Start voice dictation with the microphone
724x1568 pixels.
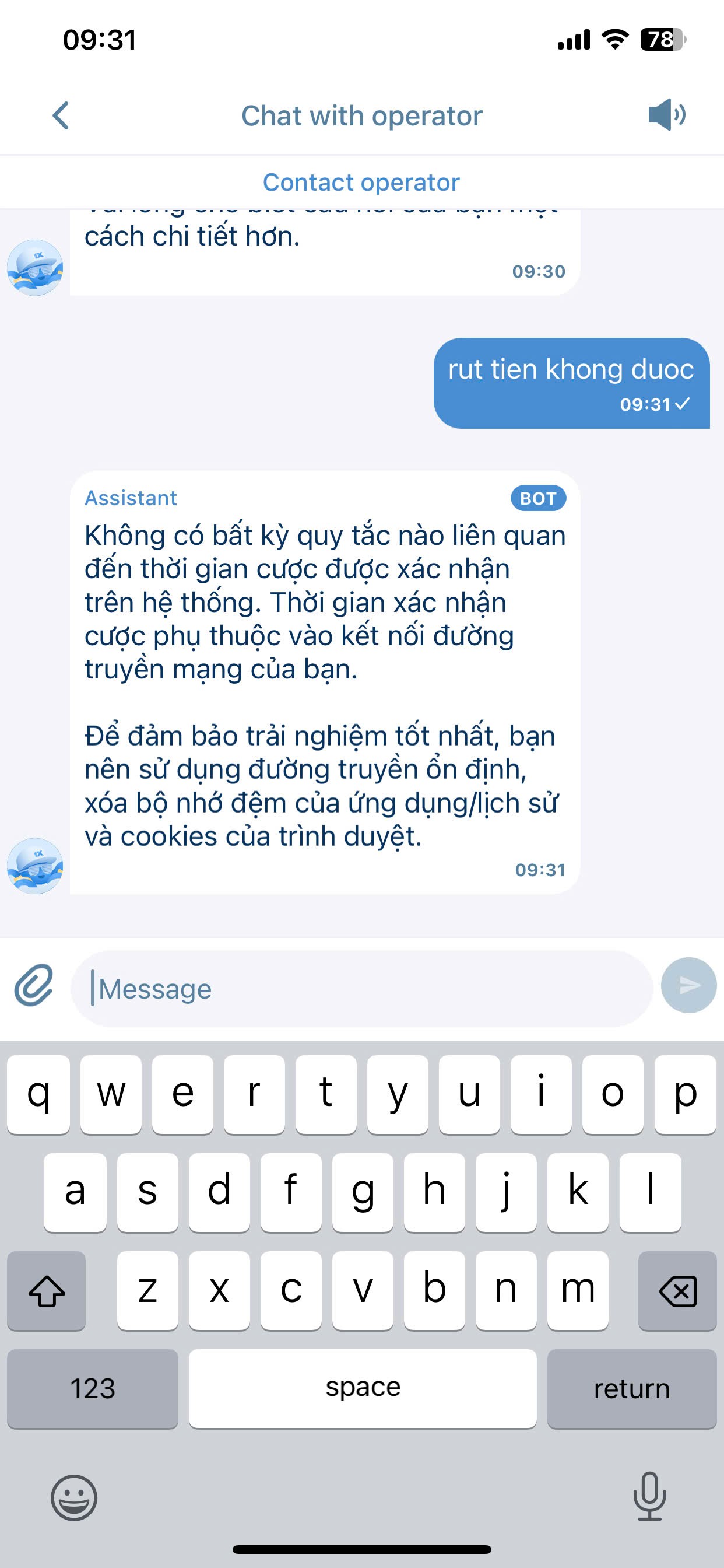click(x=649, y=1496)
